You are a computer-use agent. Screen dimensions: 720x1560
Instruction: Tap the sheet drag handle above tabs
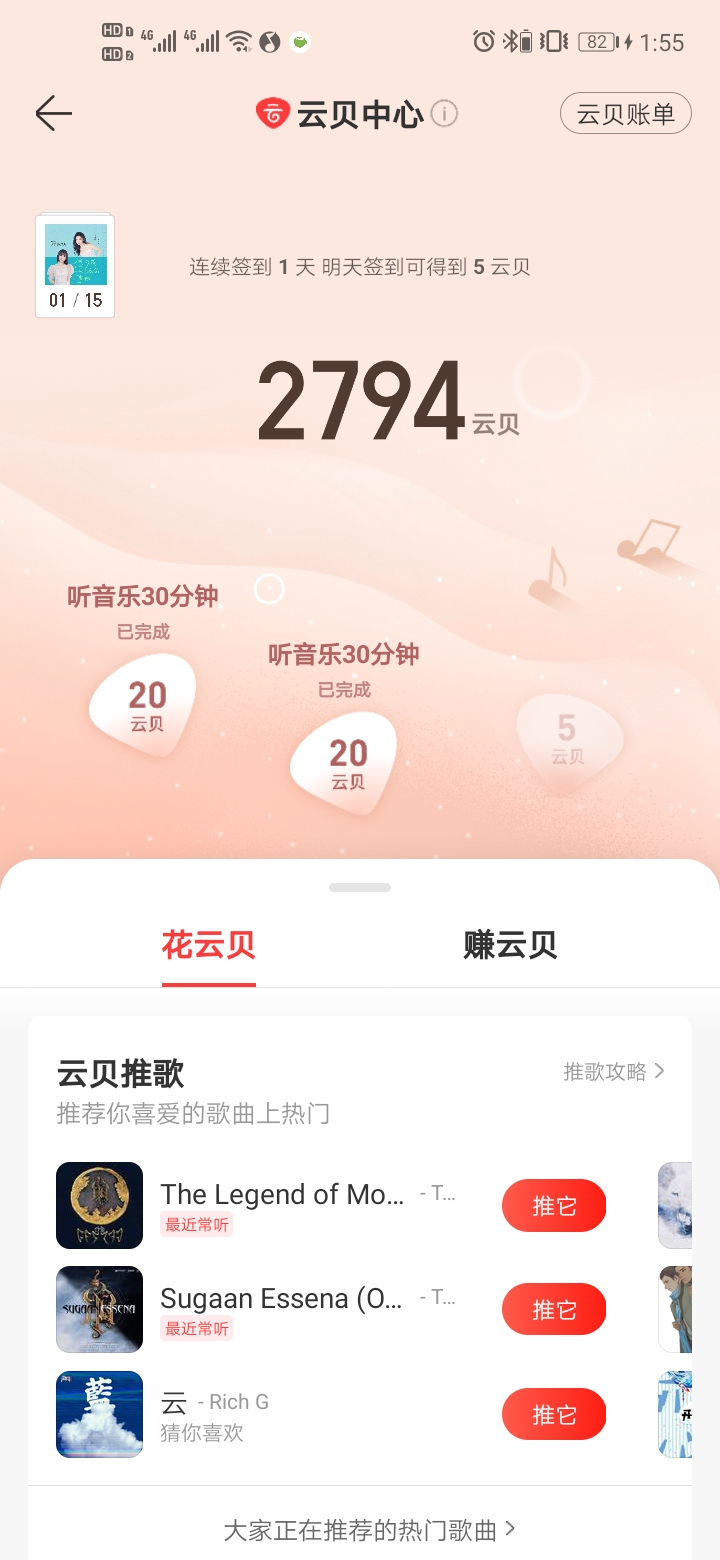click(x=360, y=887)
